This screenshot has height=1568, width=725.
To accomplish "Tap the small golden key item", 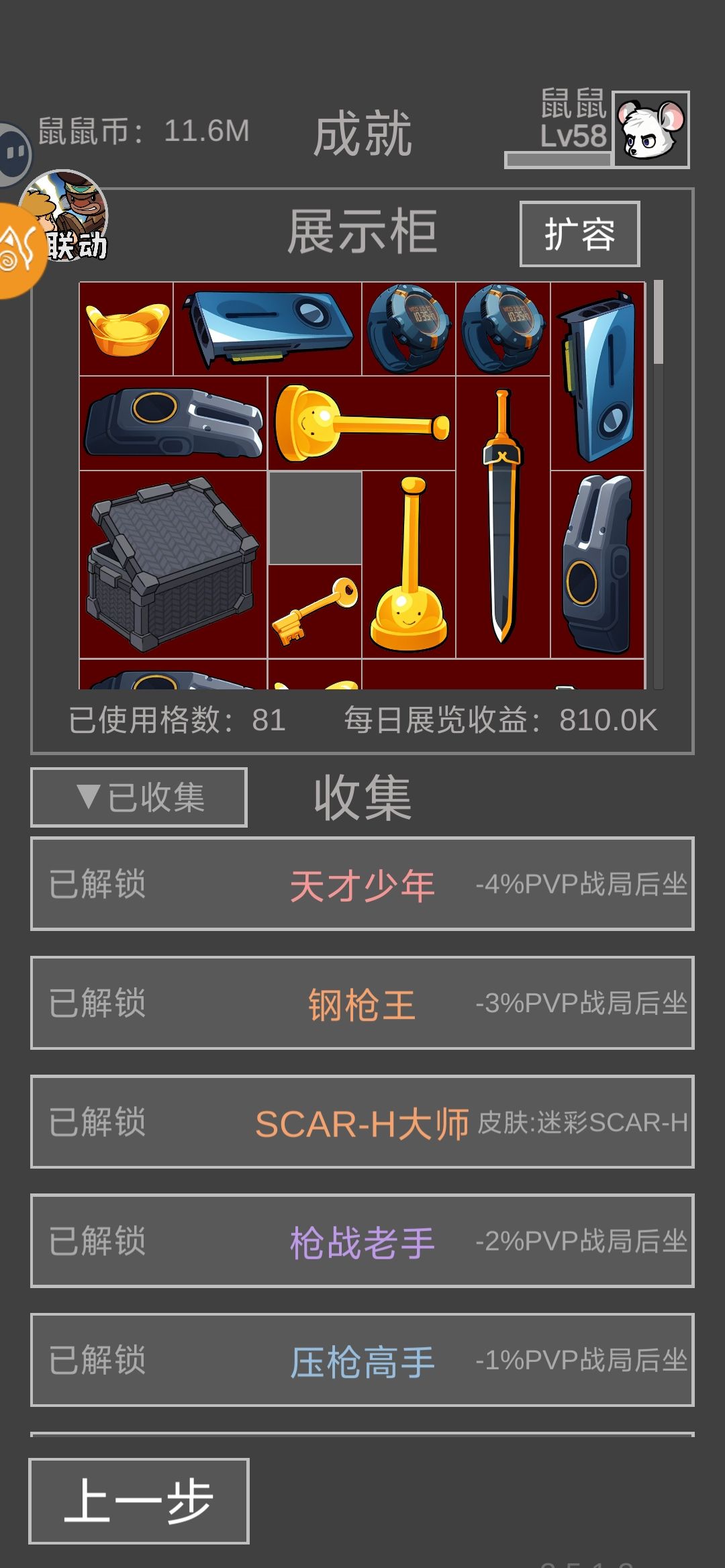I will pos(314,611).
